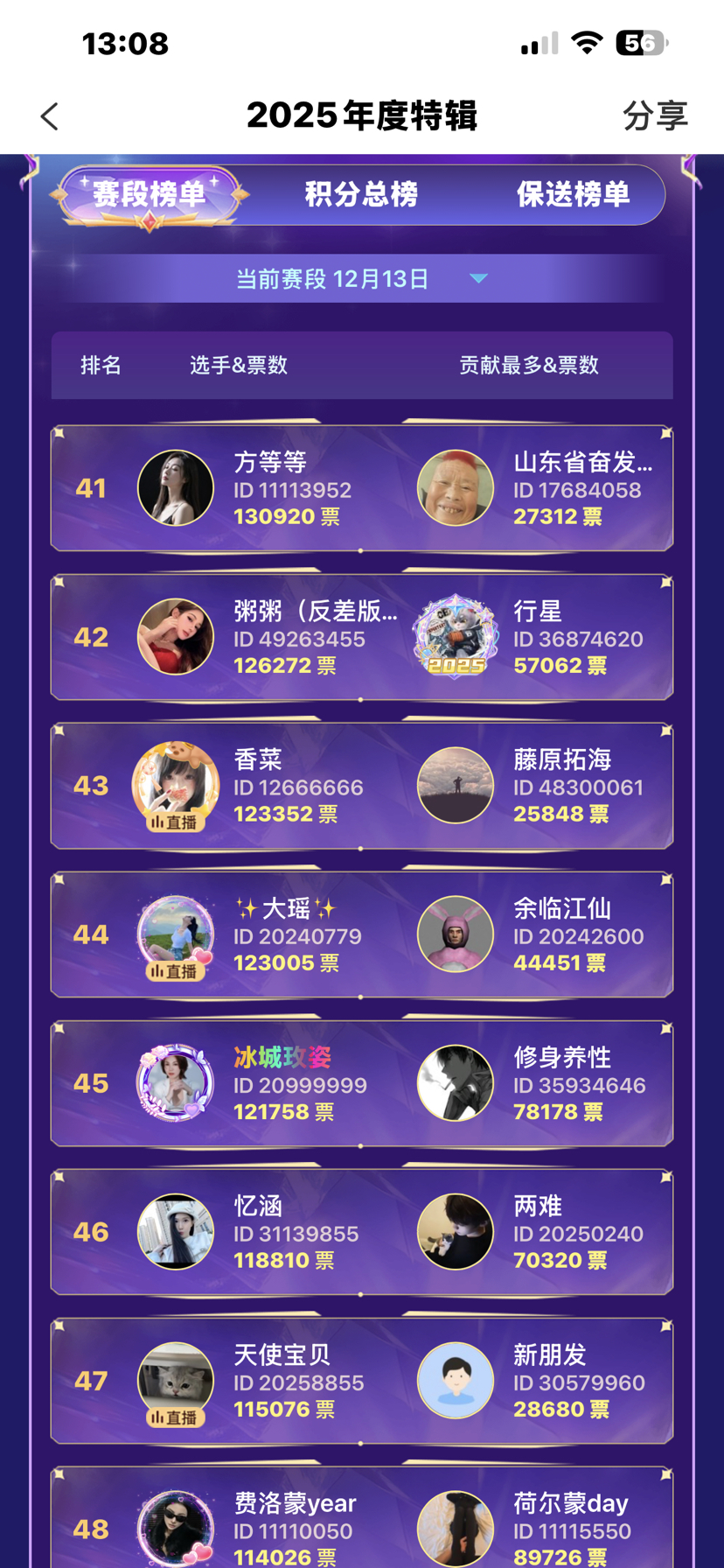The width and height of the screenshot is (724, 1568).
Task: Open contributor 修身养性's profile
Action: [x=456, y=1083]
